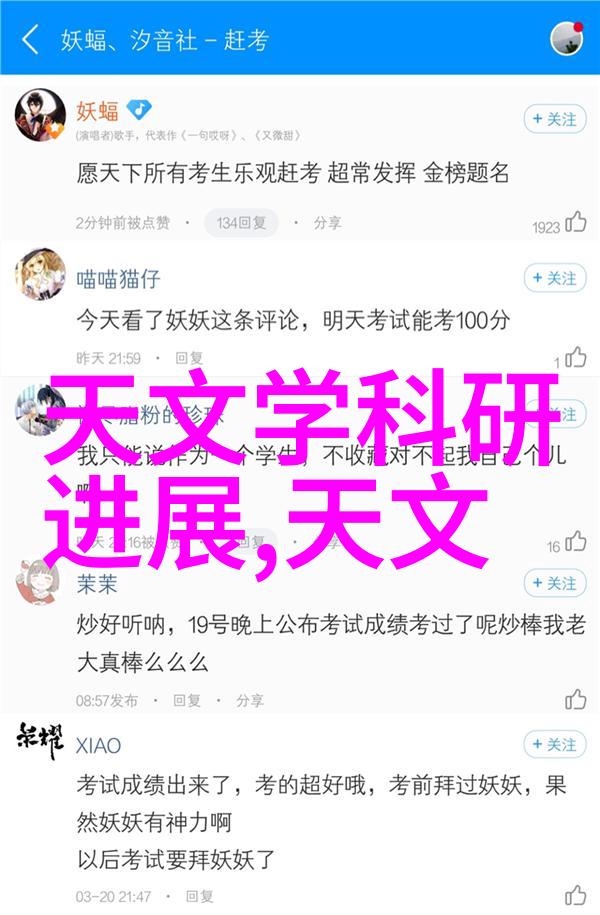Image resolution: width=600 pixels, height=915 pixels.
Task: Follow the user 喵喵猫仔
Action: click(555, 278)
